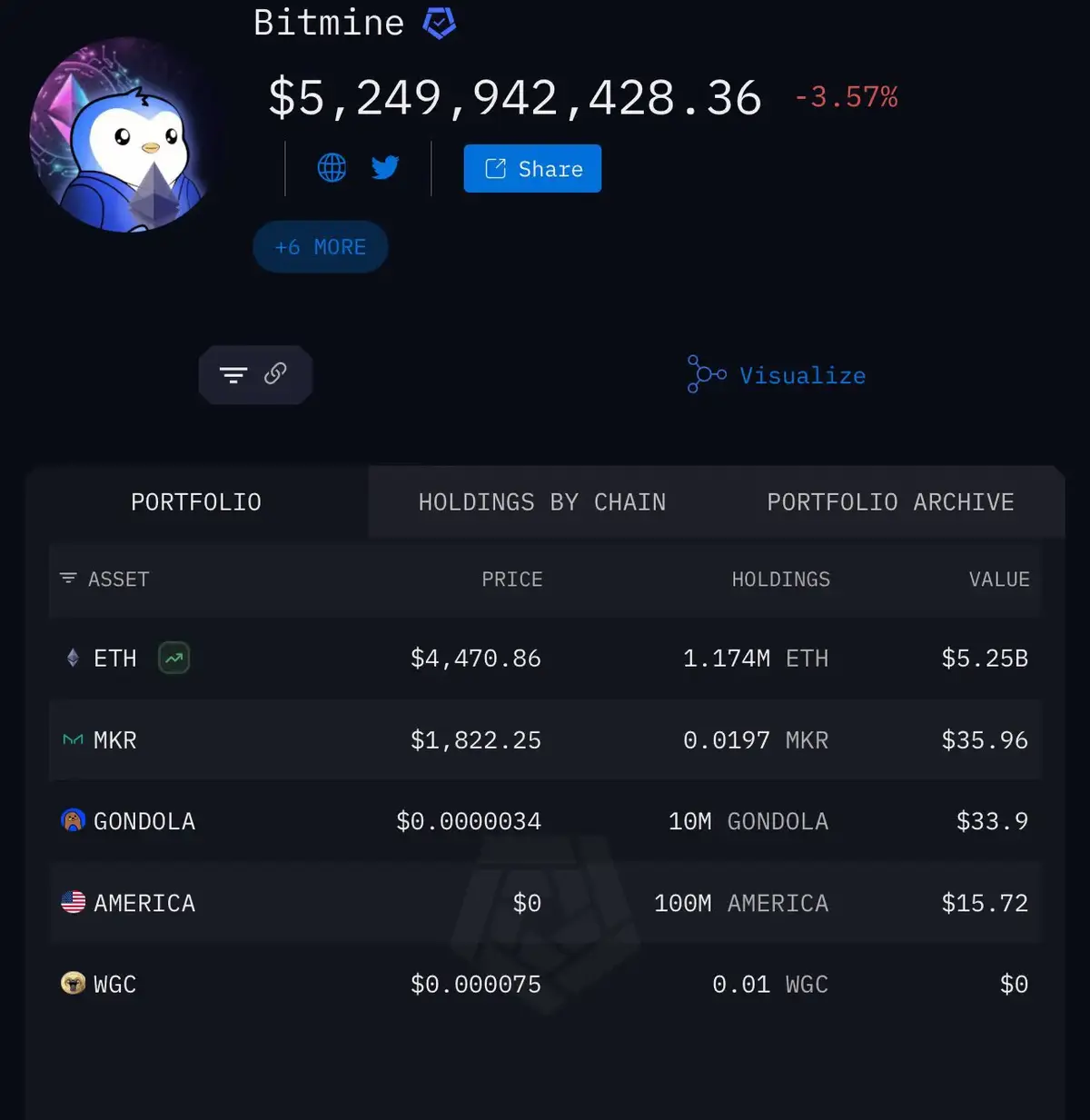This screenshot has width=1090, height=1120.
Task: Open the ETH asset row
Action: [114, 659]
